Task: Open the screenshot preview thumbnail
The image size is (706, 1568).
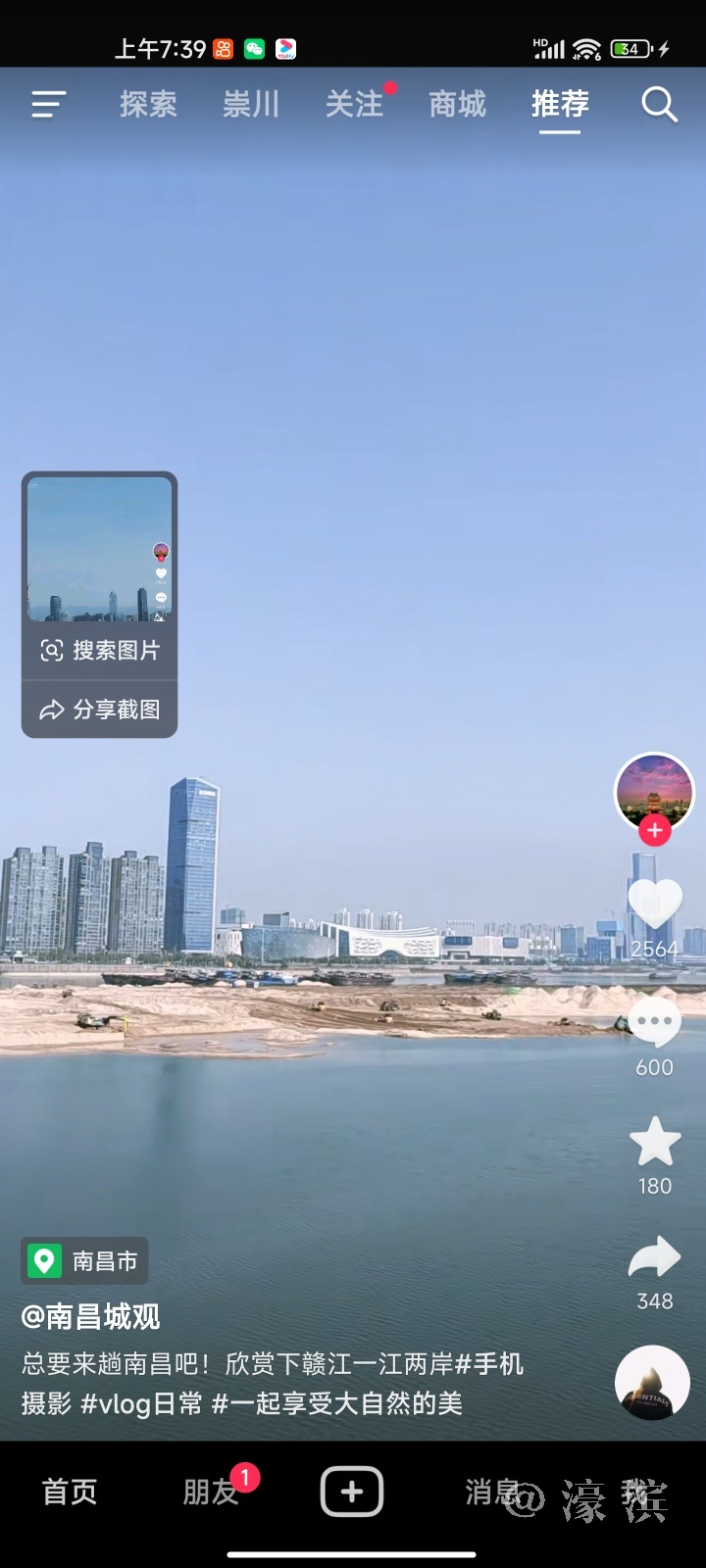Action: click(x=99, y=549)
